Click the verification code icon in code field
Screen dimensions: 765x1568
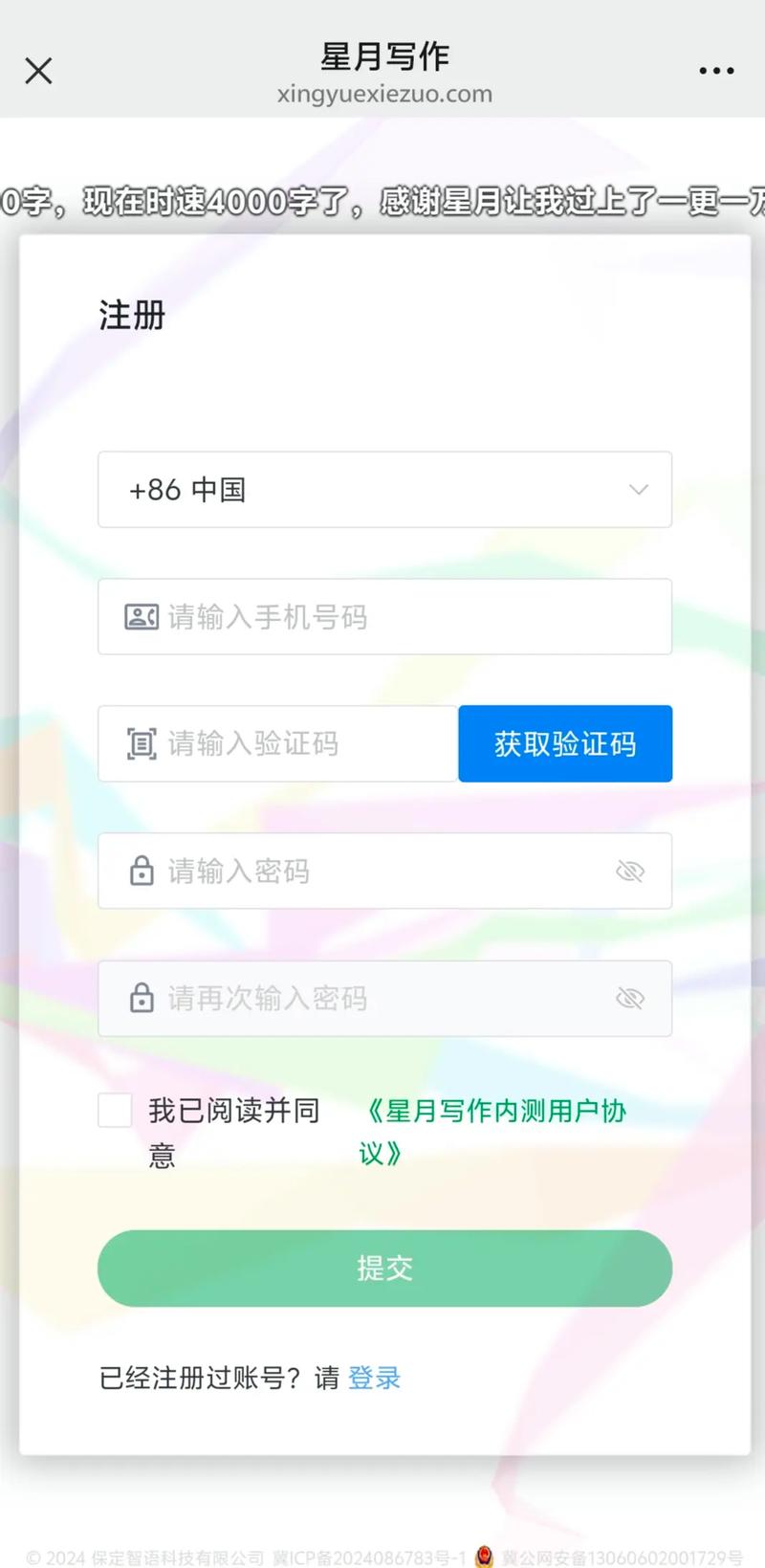142,743
